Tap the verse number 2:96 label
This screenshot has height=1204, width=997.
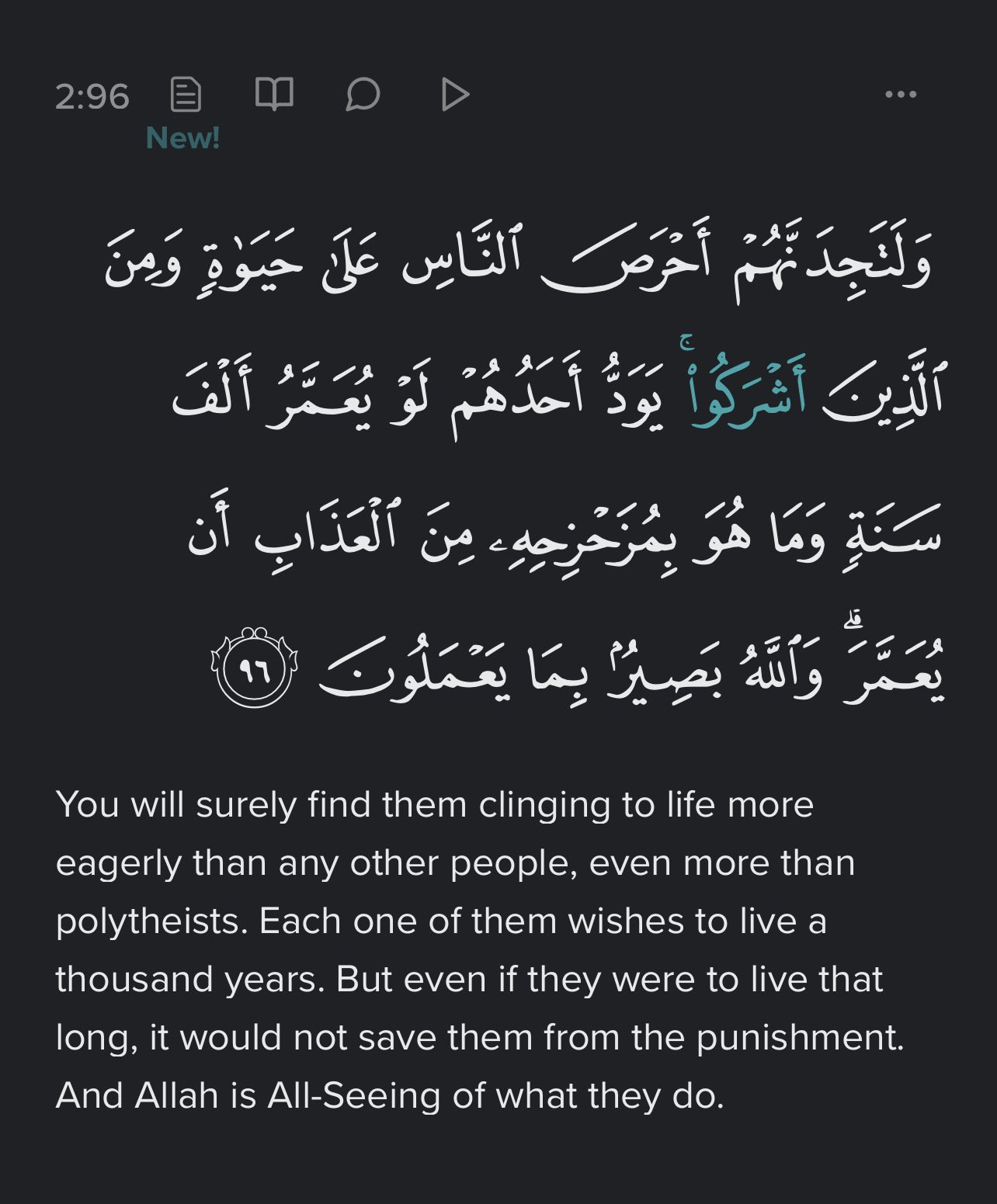pos(92,97)
